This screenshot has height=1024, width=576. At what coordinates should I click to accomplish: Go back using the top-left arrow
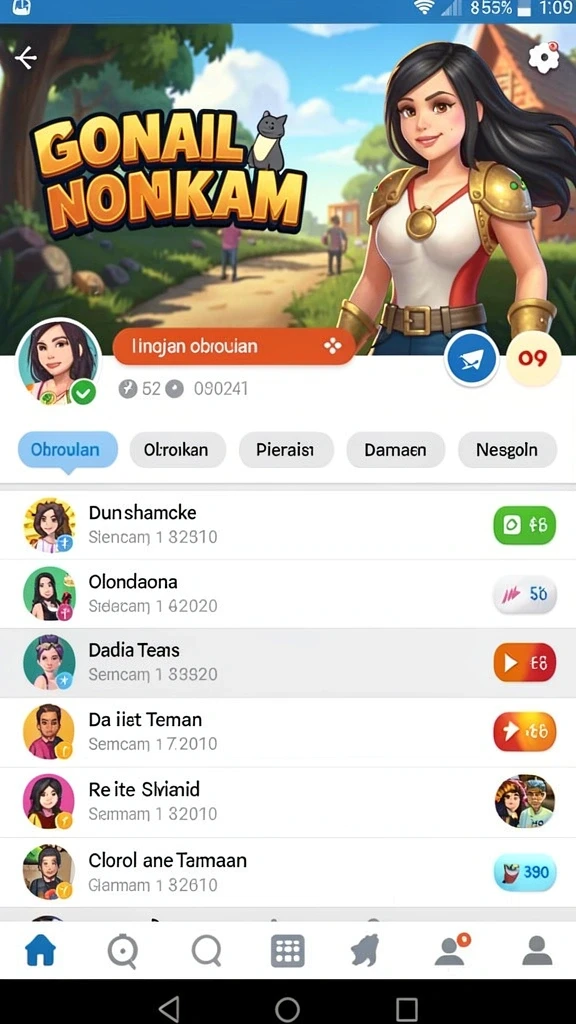point(26,58)
